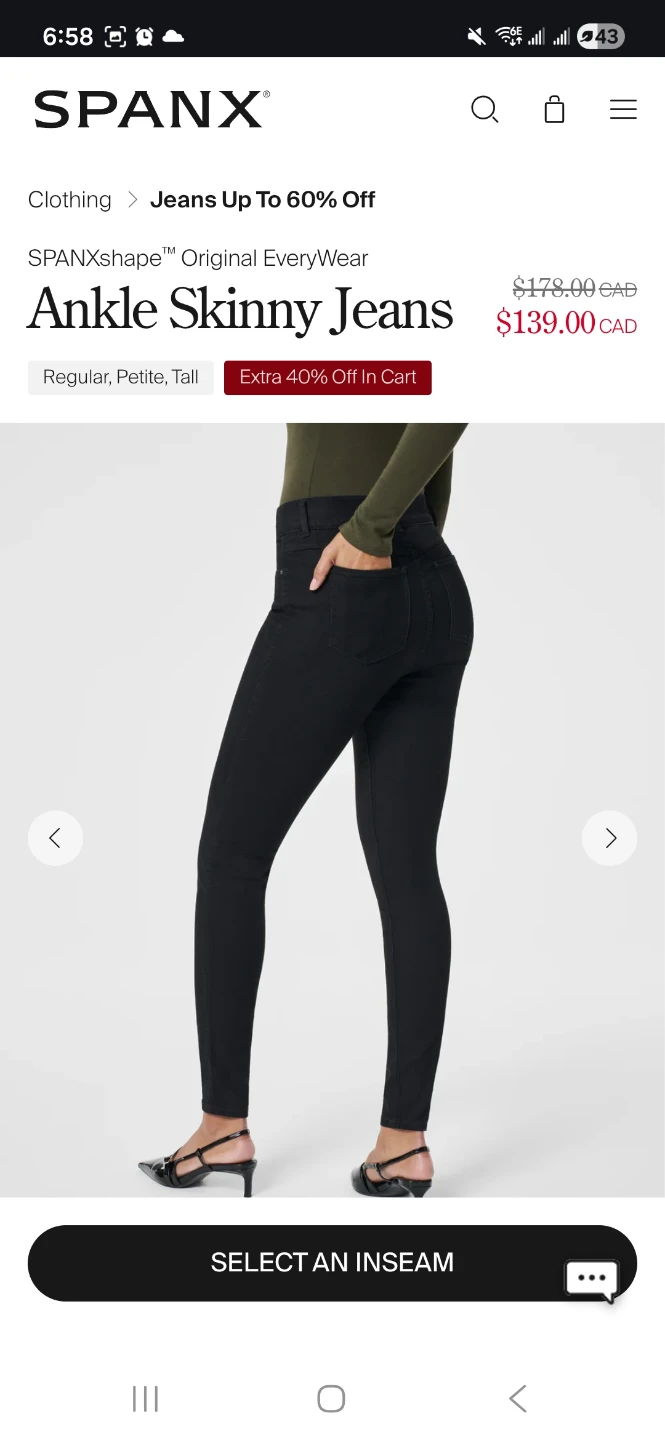Go back using system back button

tap(517, 1398)
